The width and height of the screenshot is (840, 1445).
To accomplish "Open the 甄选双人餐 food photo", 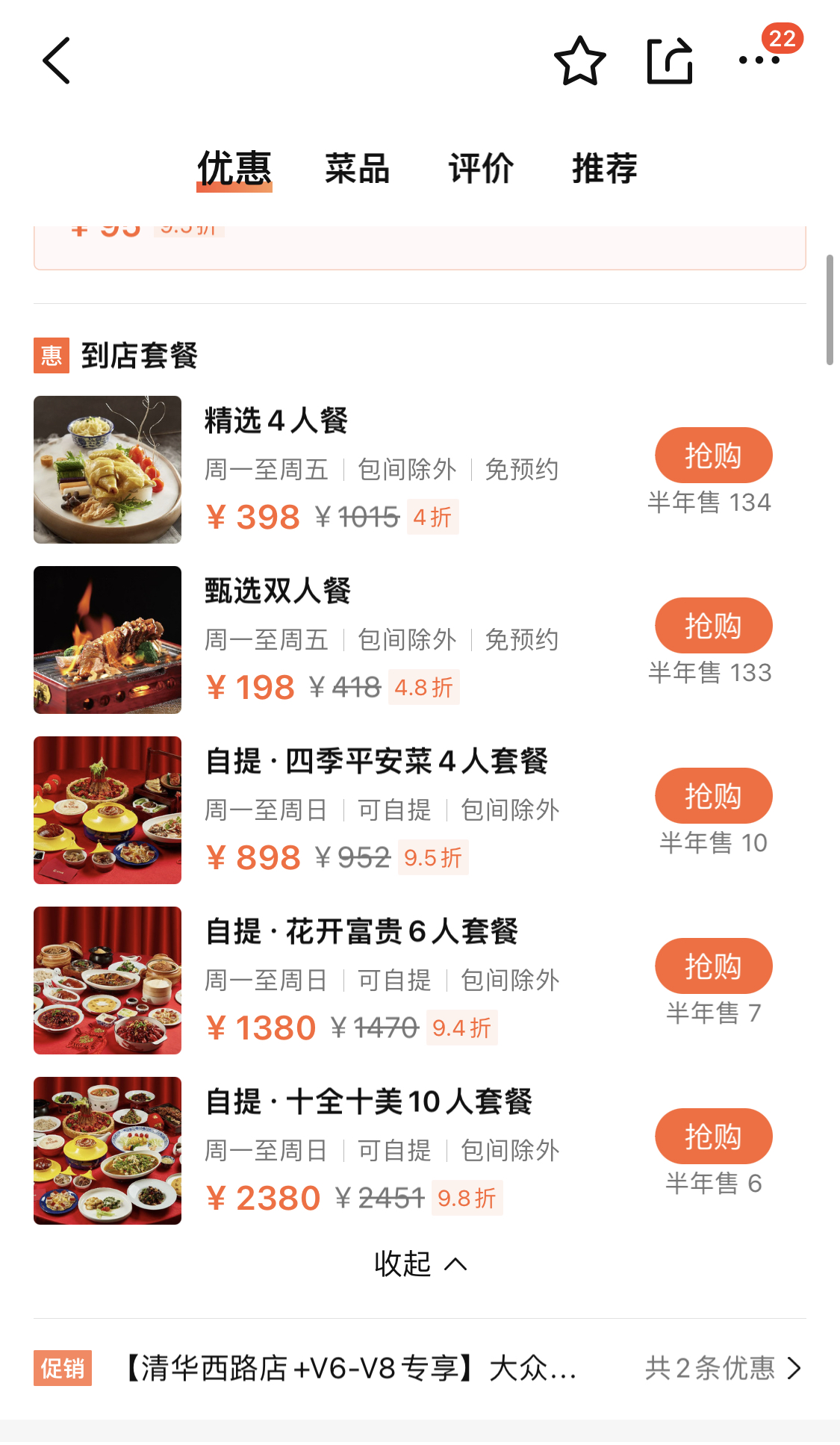I will click(108, 640).
